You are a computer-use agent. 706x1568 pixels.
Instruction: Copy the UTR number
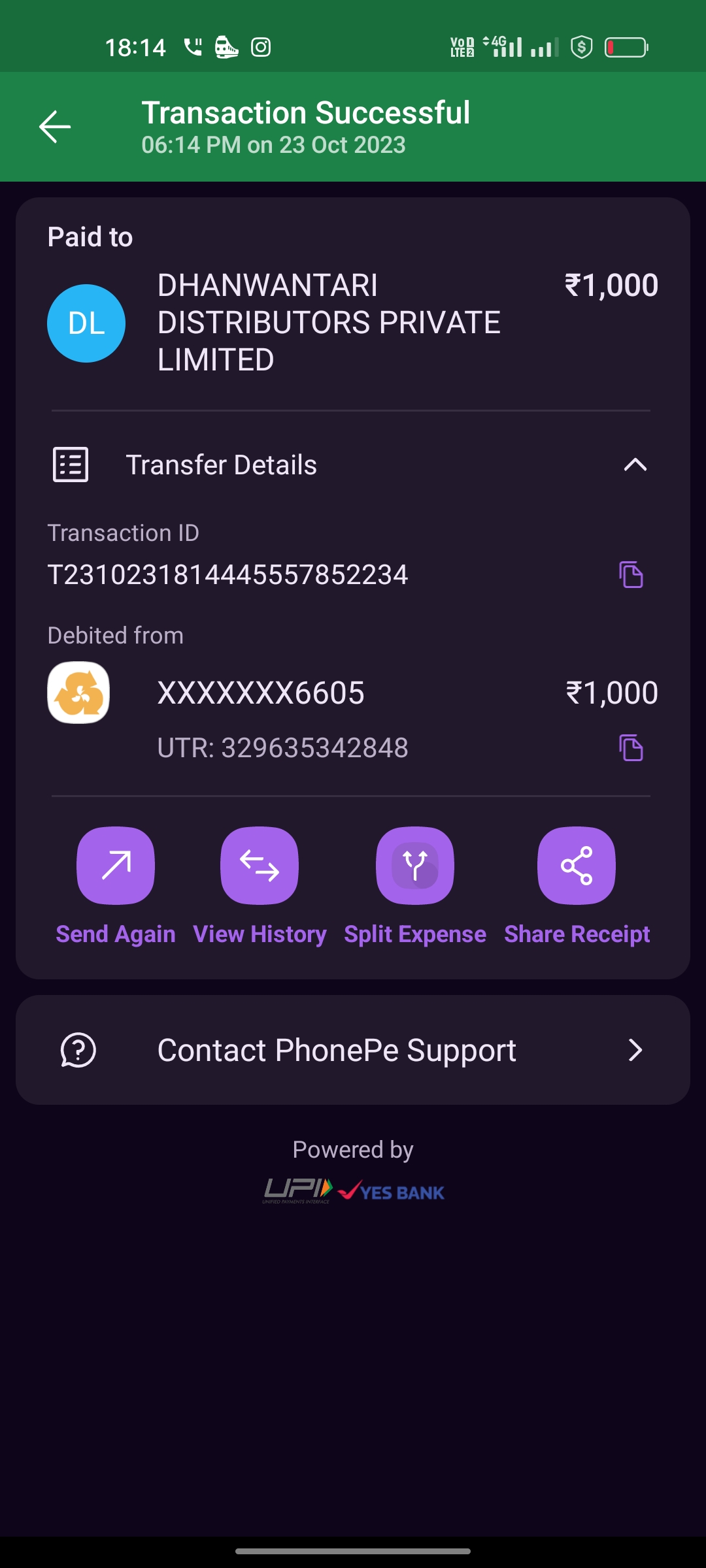[631, 748]
